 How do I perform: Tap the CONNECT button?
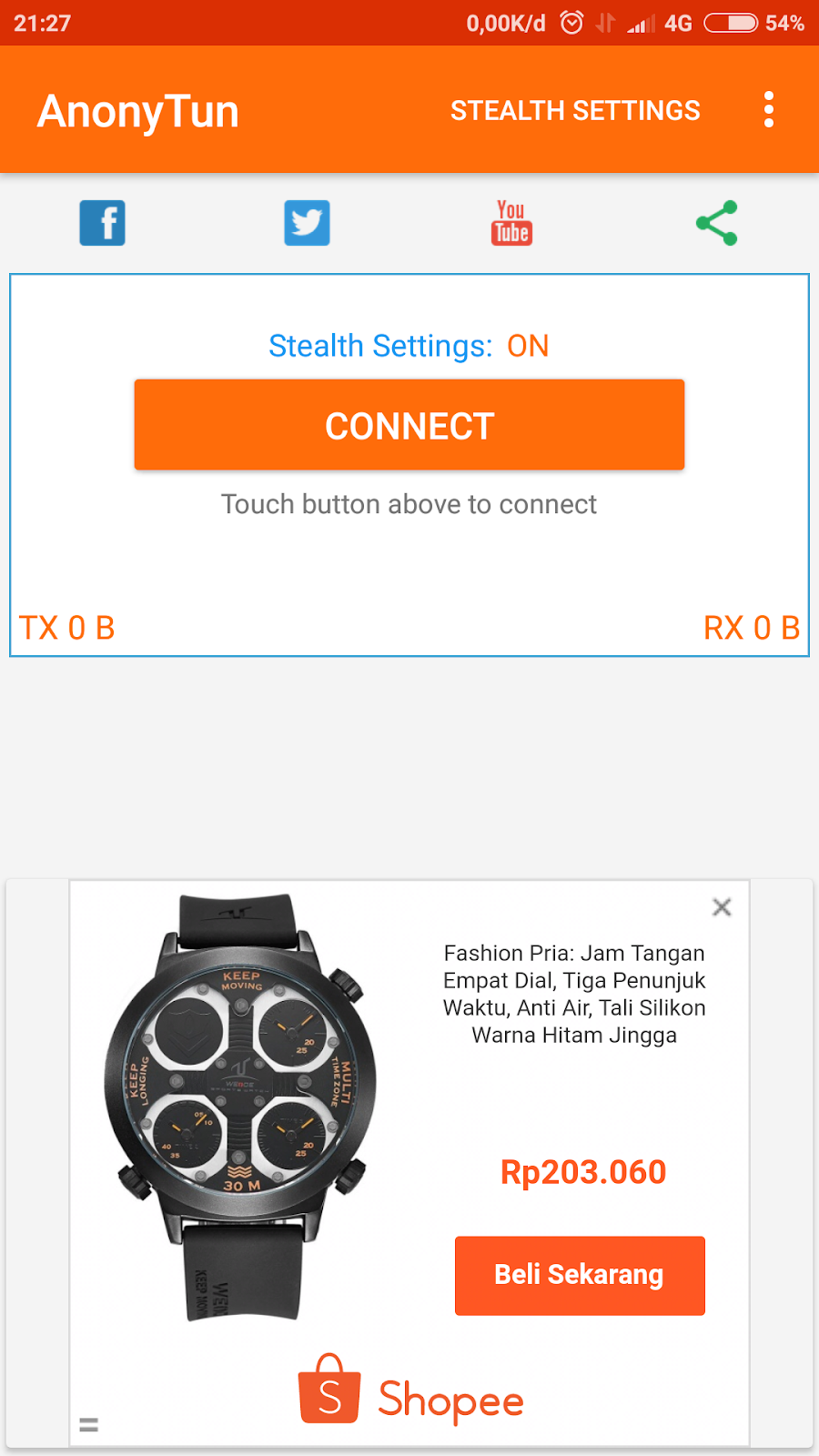(409, 425)
